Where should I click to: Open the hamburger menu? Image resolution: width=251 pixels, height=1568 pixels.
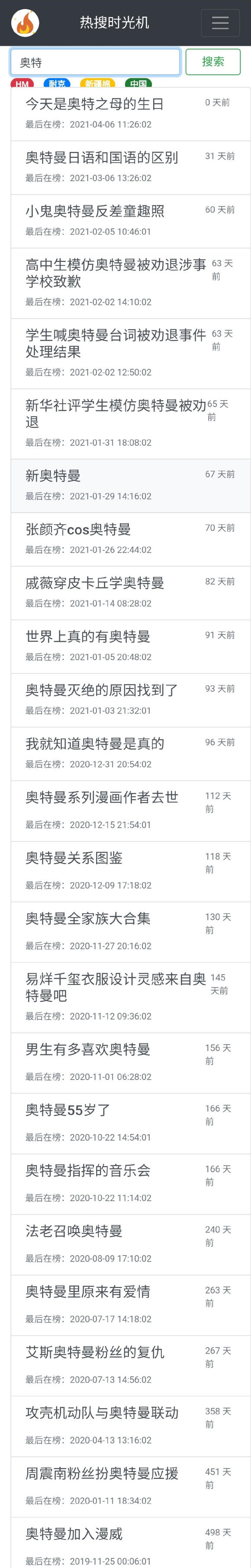220,23
